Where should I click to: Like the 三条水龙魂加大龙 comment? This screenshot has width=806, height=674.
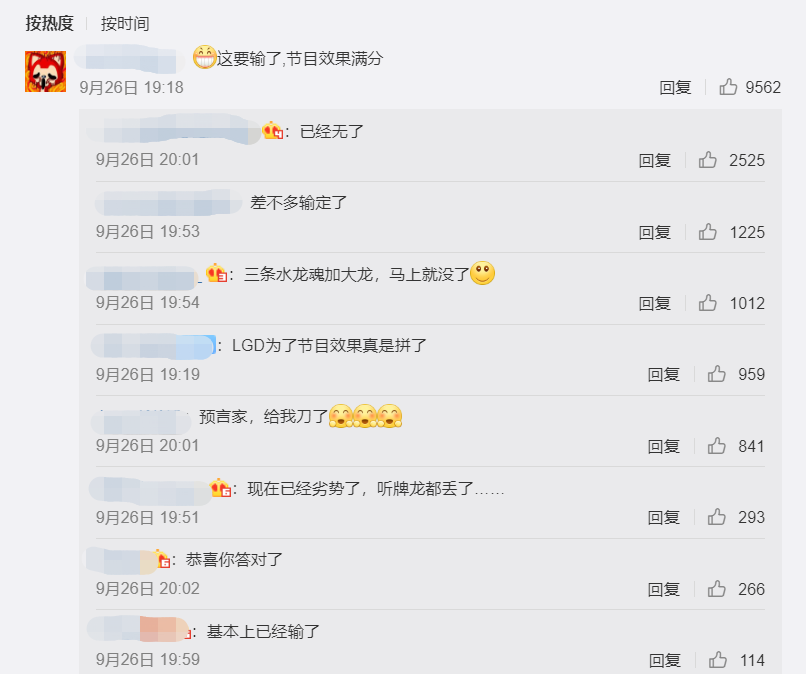click(709, 303)
